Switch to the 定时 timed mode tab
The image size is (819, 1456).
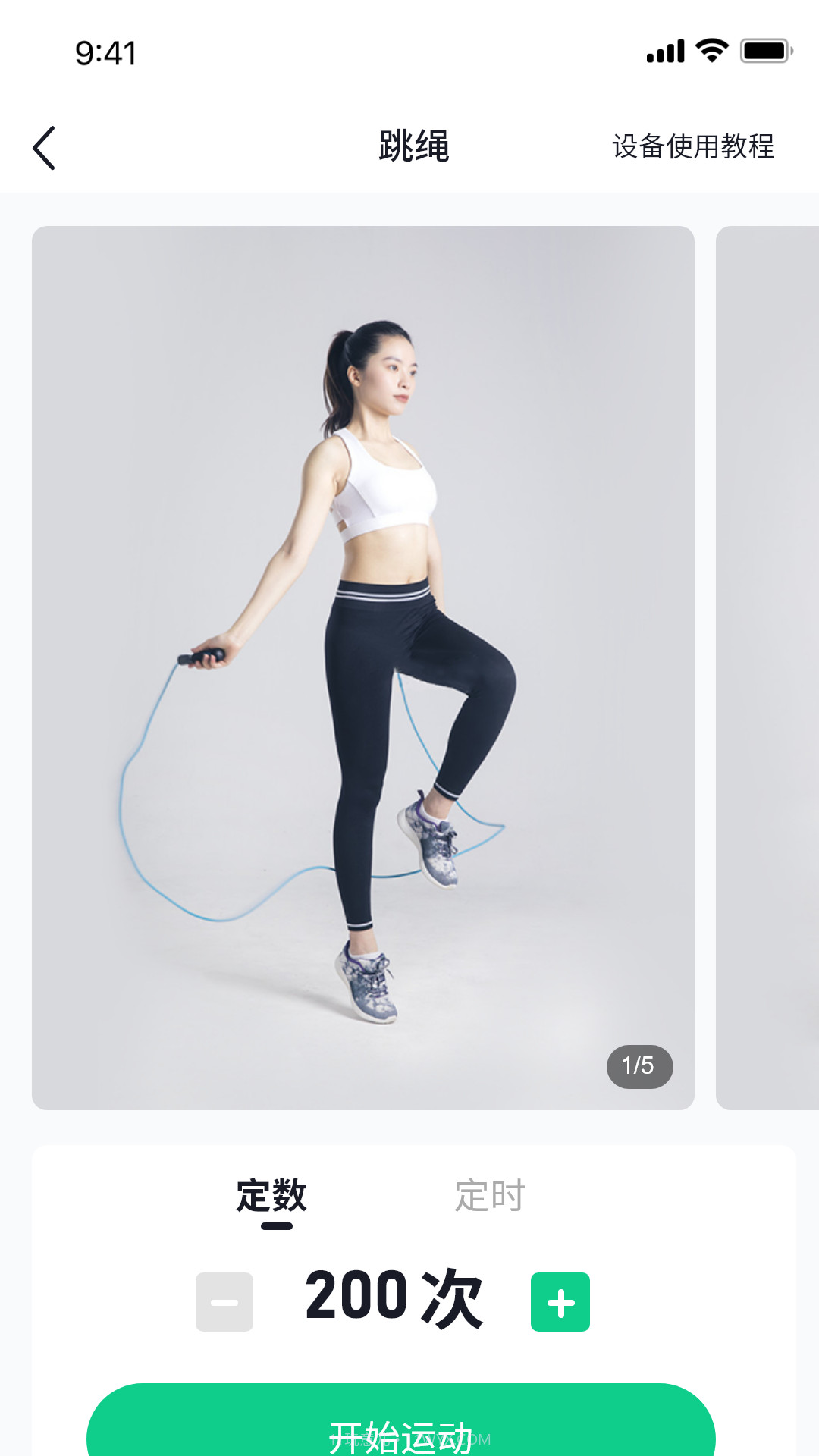(x=489, y=1196)
